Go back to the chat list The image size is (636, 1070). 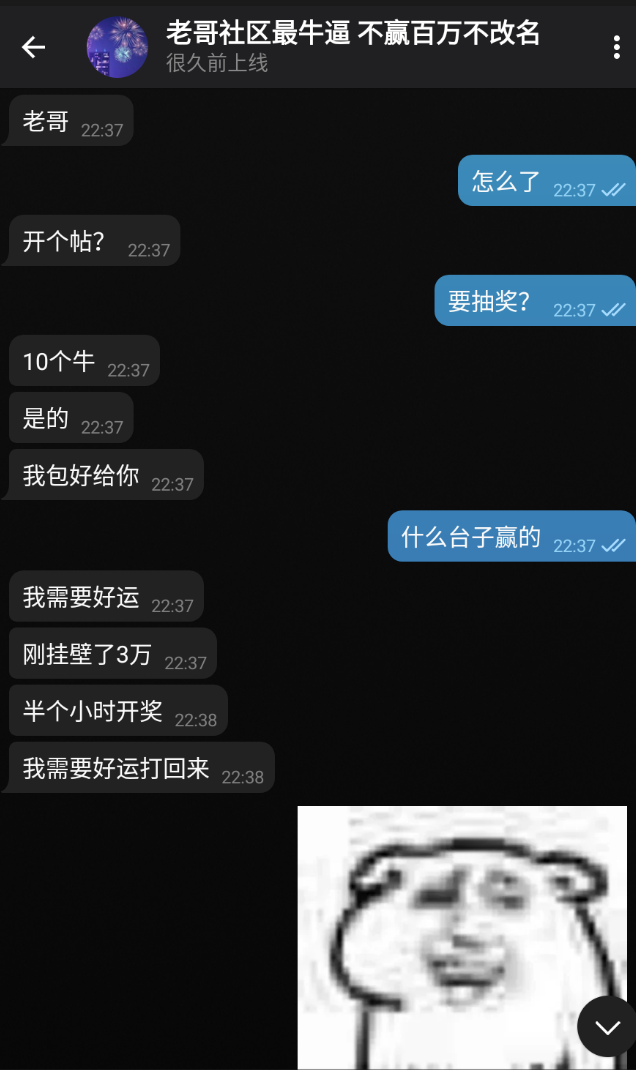(34, 46)
